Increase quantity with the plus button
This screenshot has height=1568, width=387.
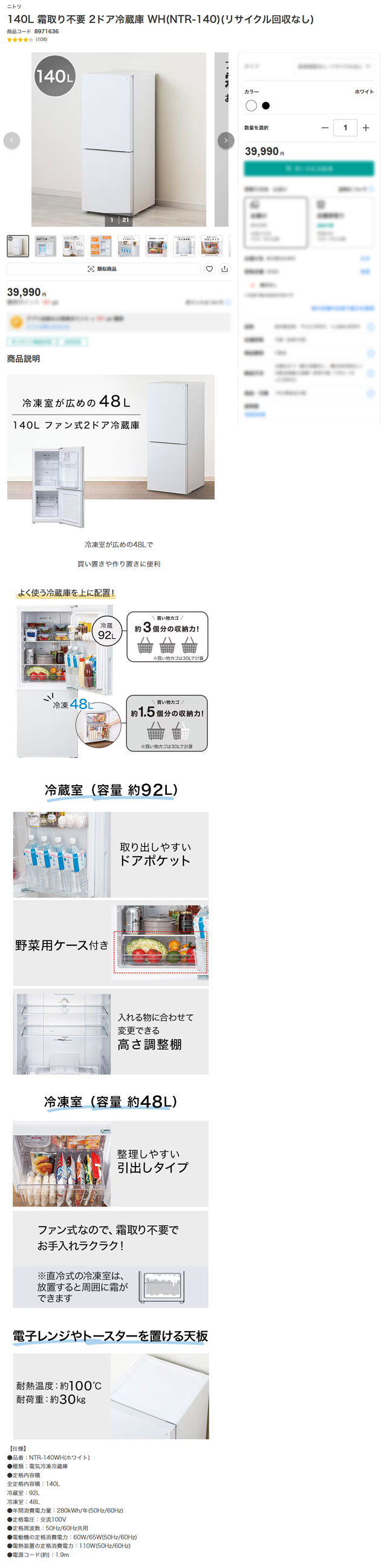[366, 128]
